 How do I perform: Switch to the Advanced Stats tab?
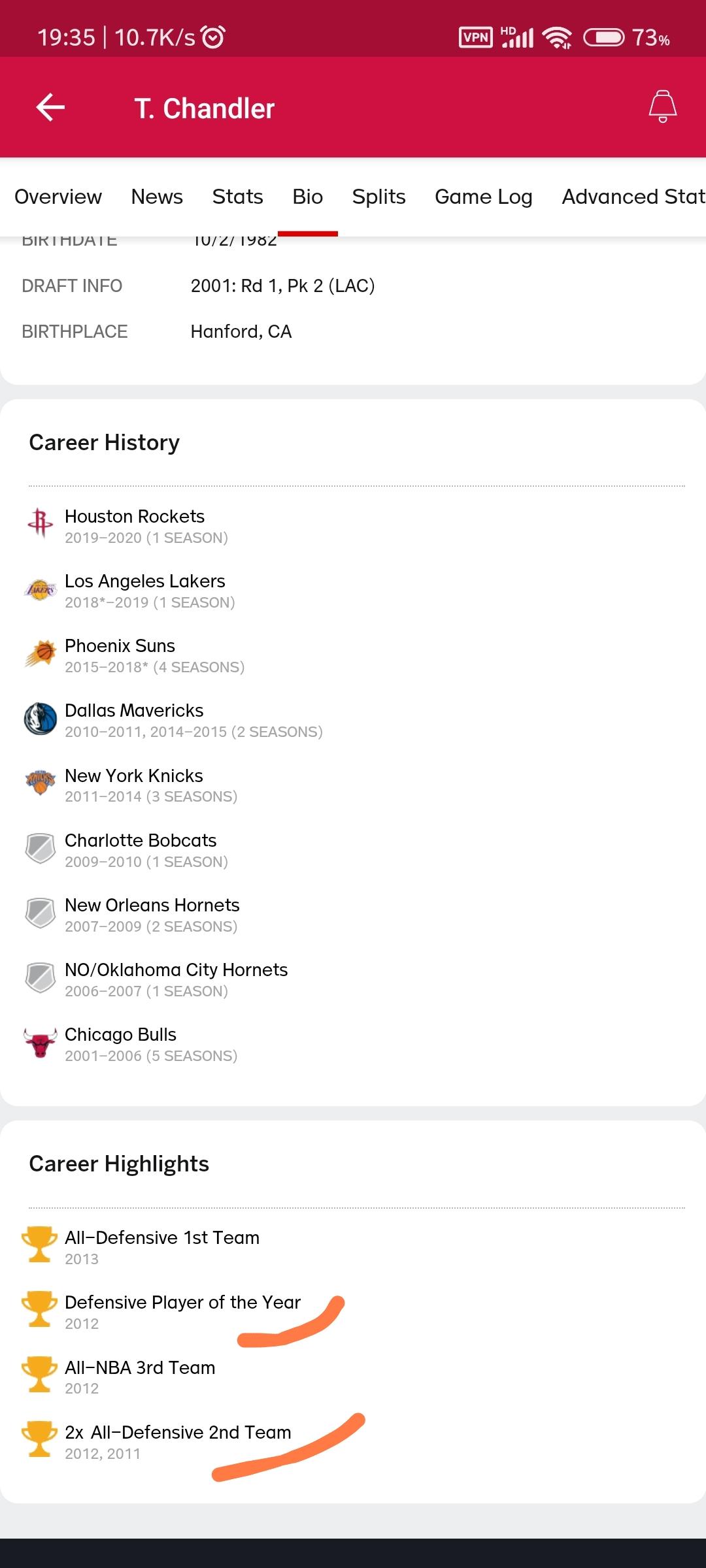(633, 197)
